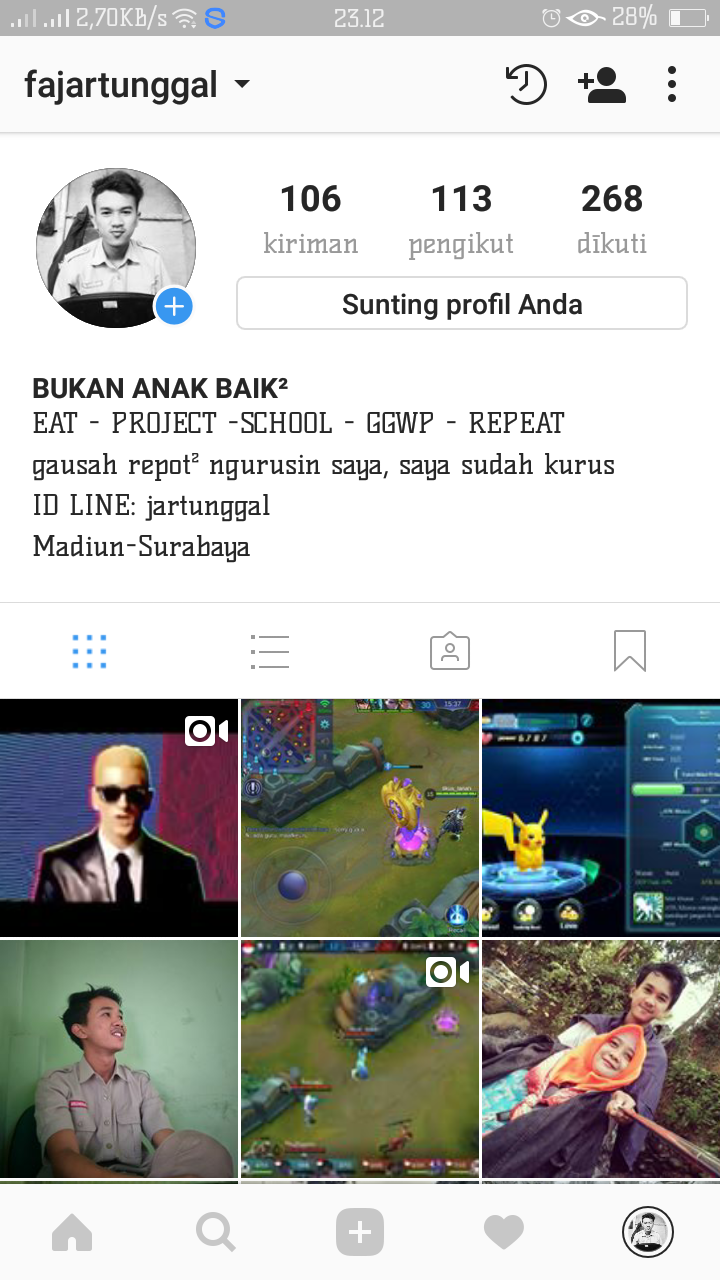Create a new post with plus button
Viewport: 720px width, 1280px height.
pos(360,1232)
